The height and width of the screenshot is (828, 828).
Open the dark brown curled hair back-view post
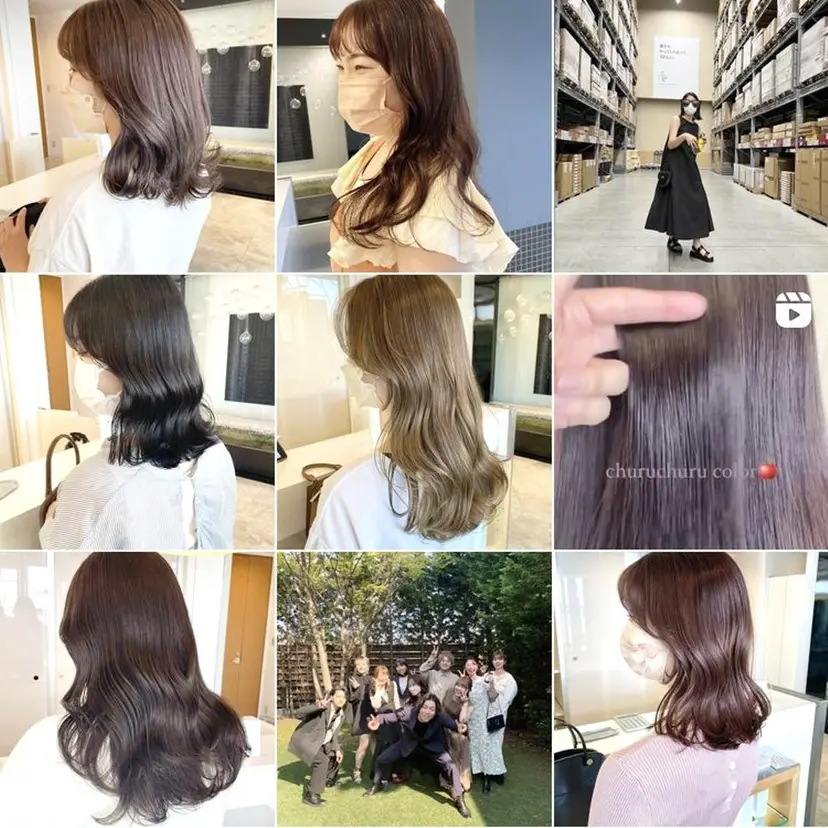point(137,689)
